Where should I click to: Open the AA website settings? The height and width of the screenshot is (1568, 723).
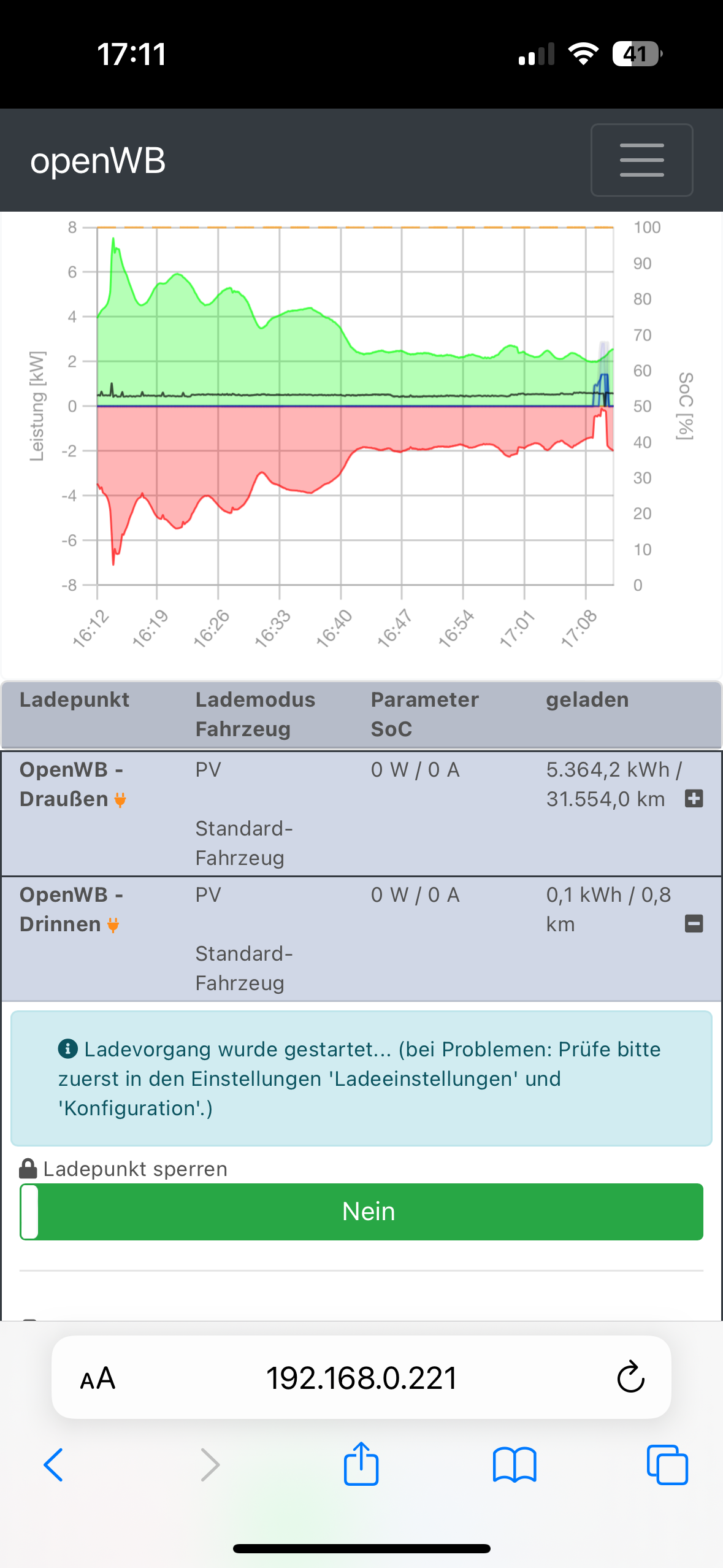[x=98, y=1378]
